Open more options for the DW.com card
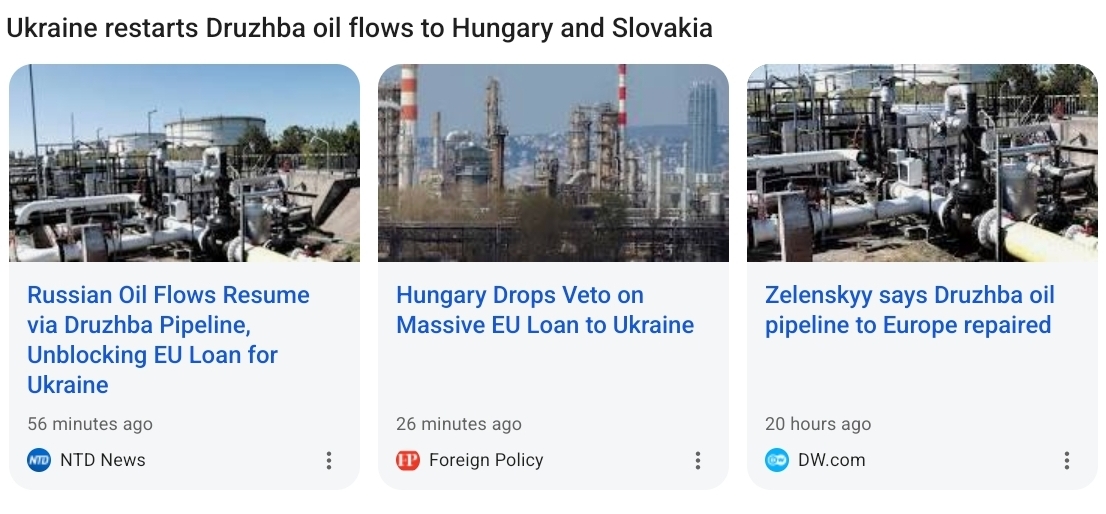The width and height of the screenshot is (1106, 514). tap(1066, 460)
